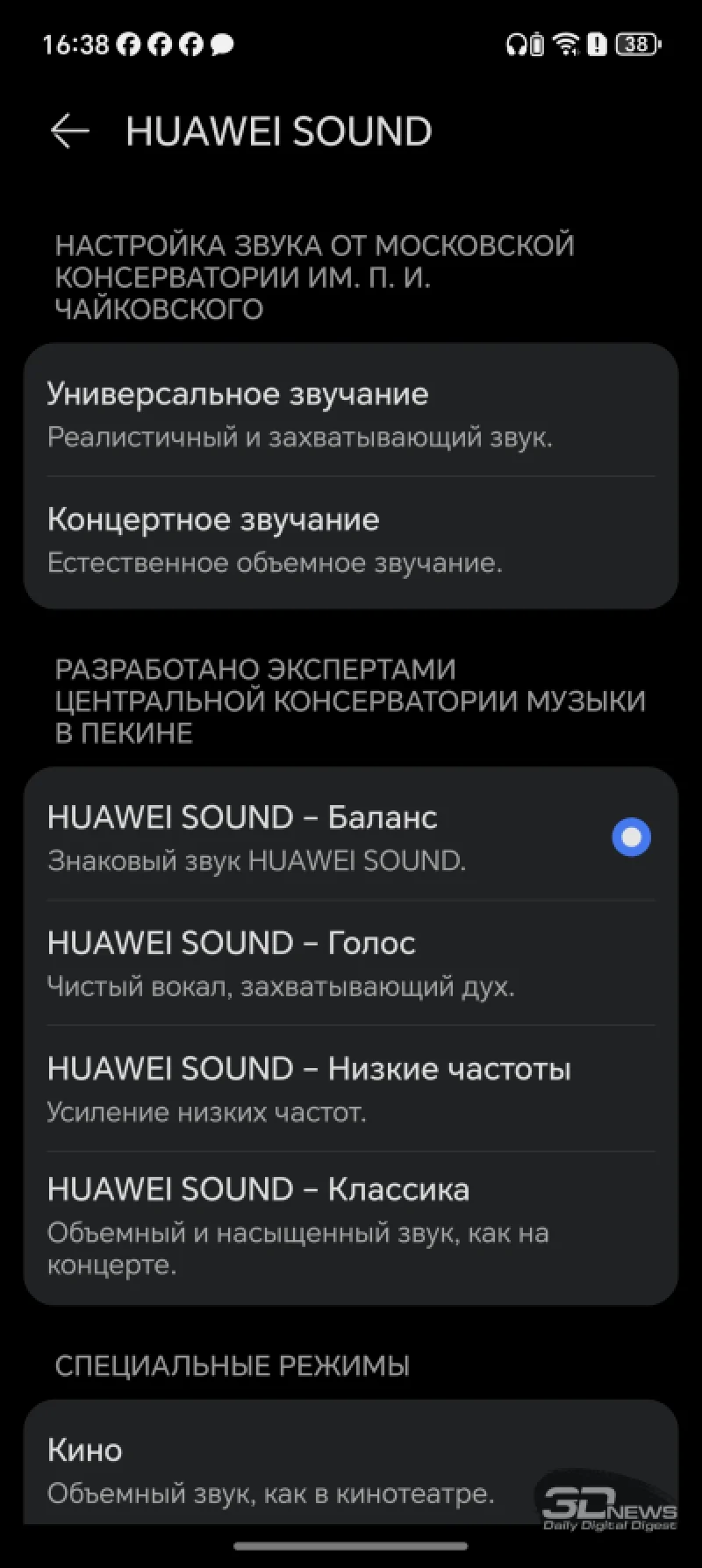Choose Концертное звучание mode
Image resolution: width=702 pixels, height=1568 pixels.
(x=350, y=539)
